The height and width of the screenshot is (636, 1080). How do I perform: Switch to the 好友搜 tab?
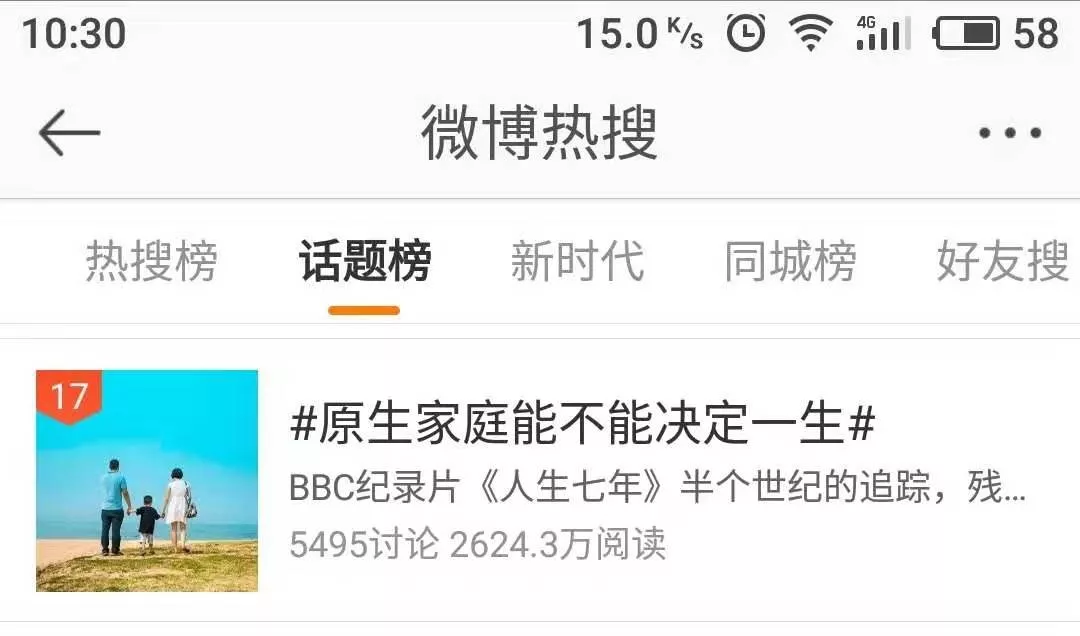click(x=1002, y=262)
